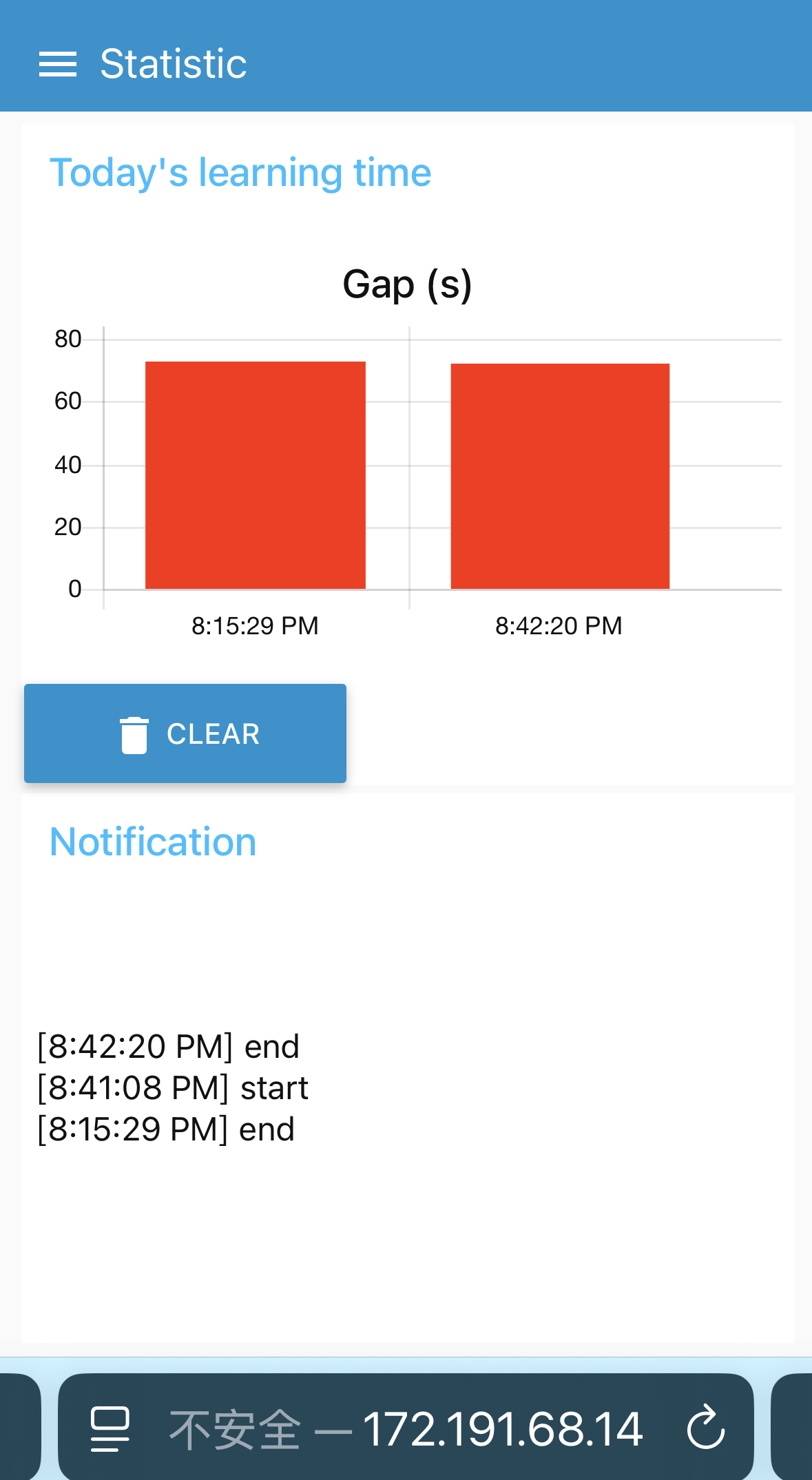Click the 8:42:20 PM axis label
This screenshot has width=812, height=1480.
(x=559, y=625)
